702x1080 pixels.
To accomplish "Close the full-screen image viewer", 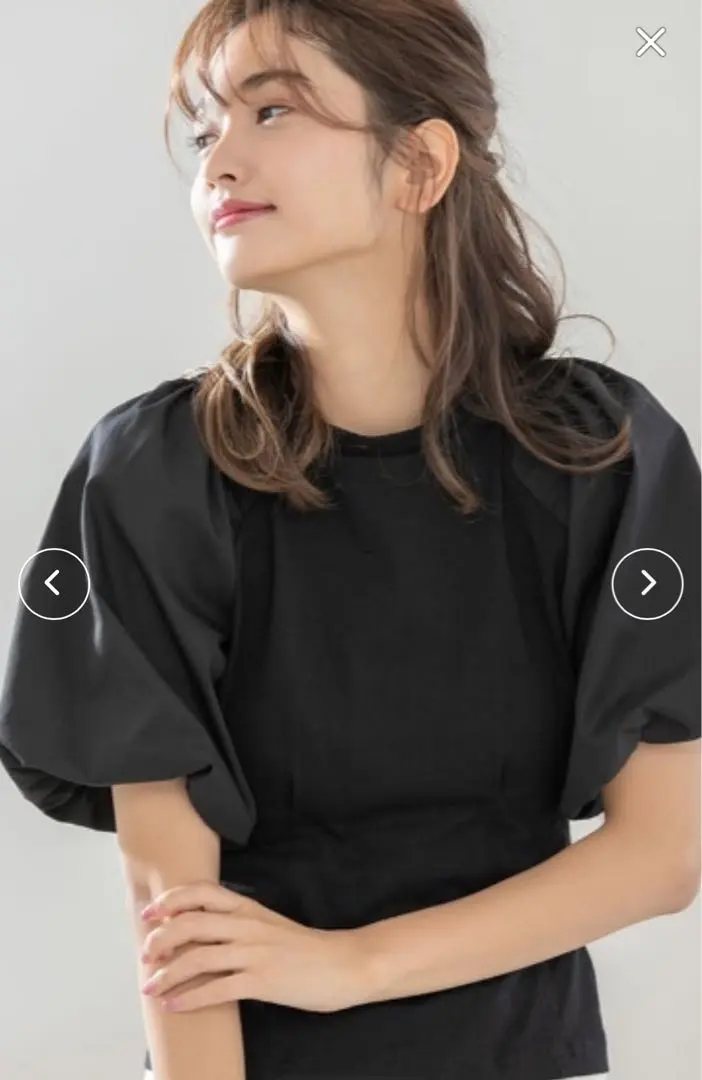I will point(650,42).
